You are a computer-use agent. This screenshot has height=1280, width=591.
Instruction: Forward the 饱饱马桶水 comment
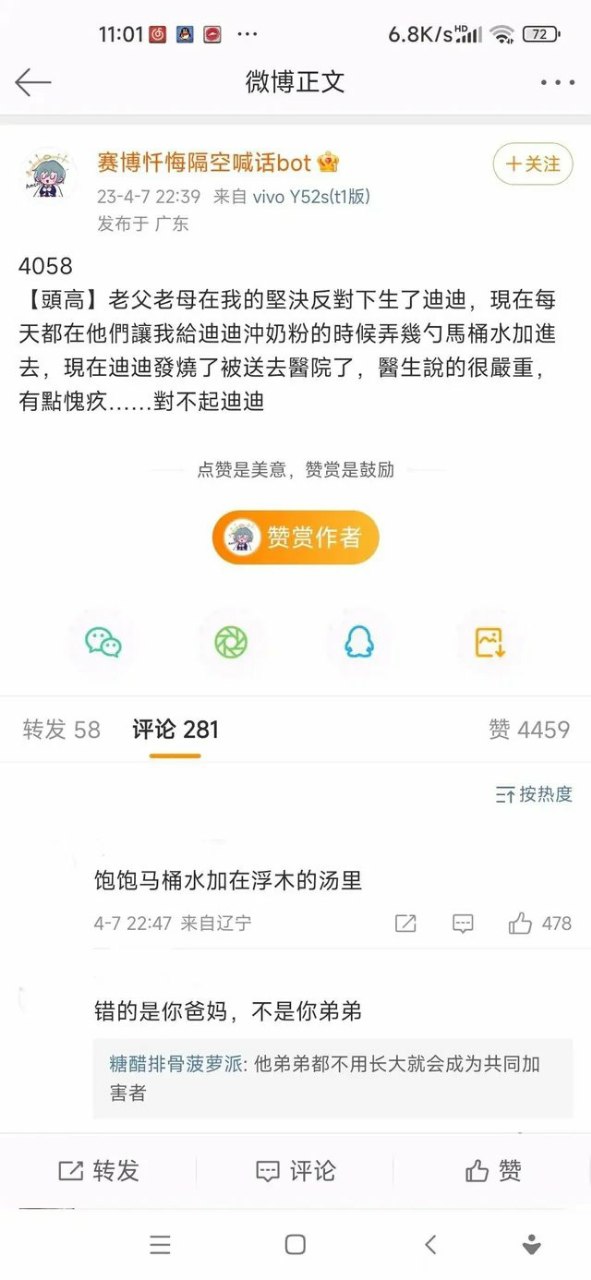405,923
